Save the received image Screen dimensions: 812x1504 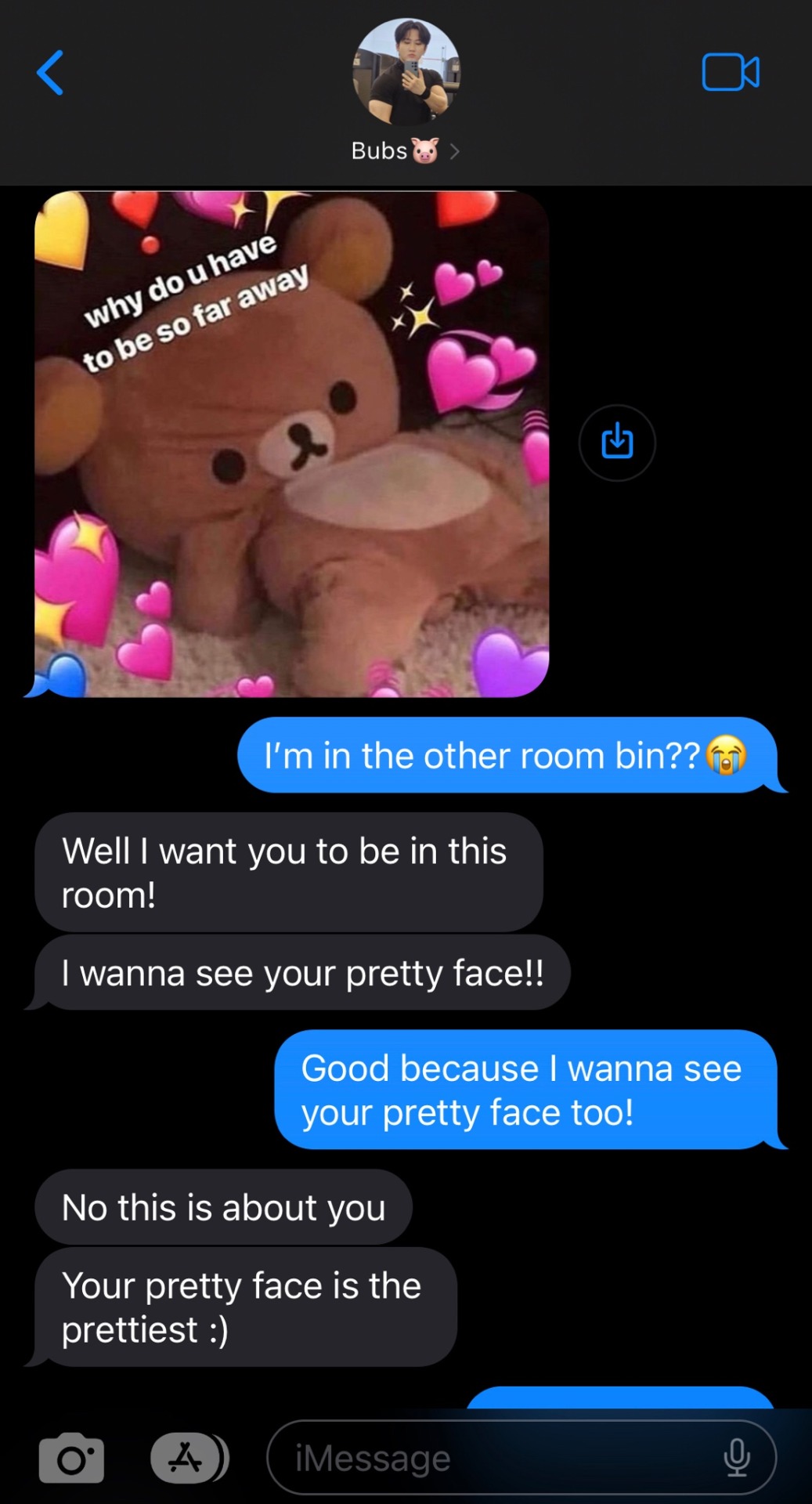617,443
